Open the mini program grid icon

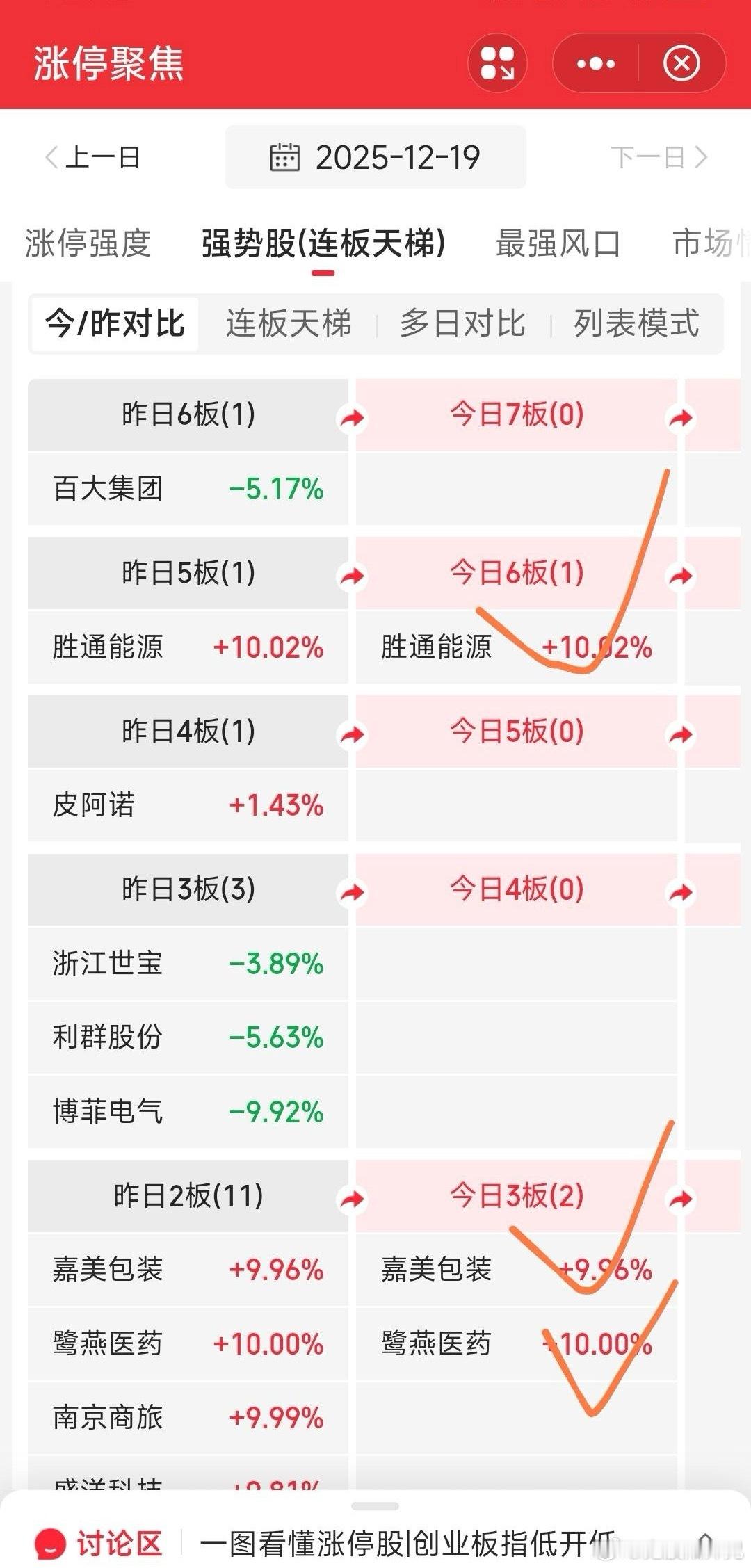[499, 63]
